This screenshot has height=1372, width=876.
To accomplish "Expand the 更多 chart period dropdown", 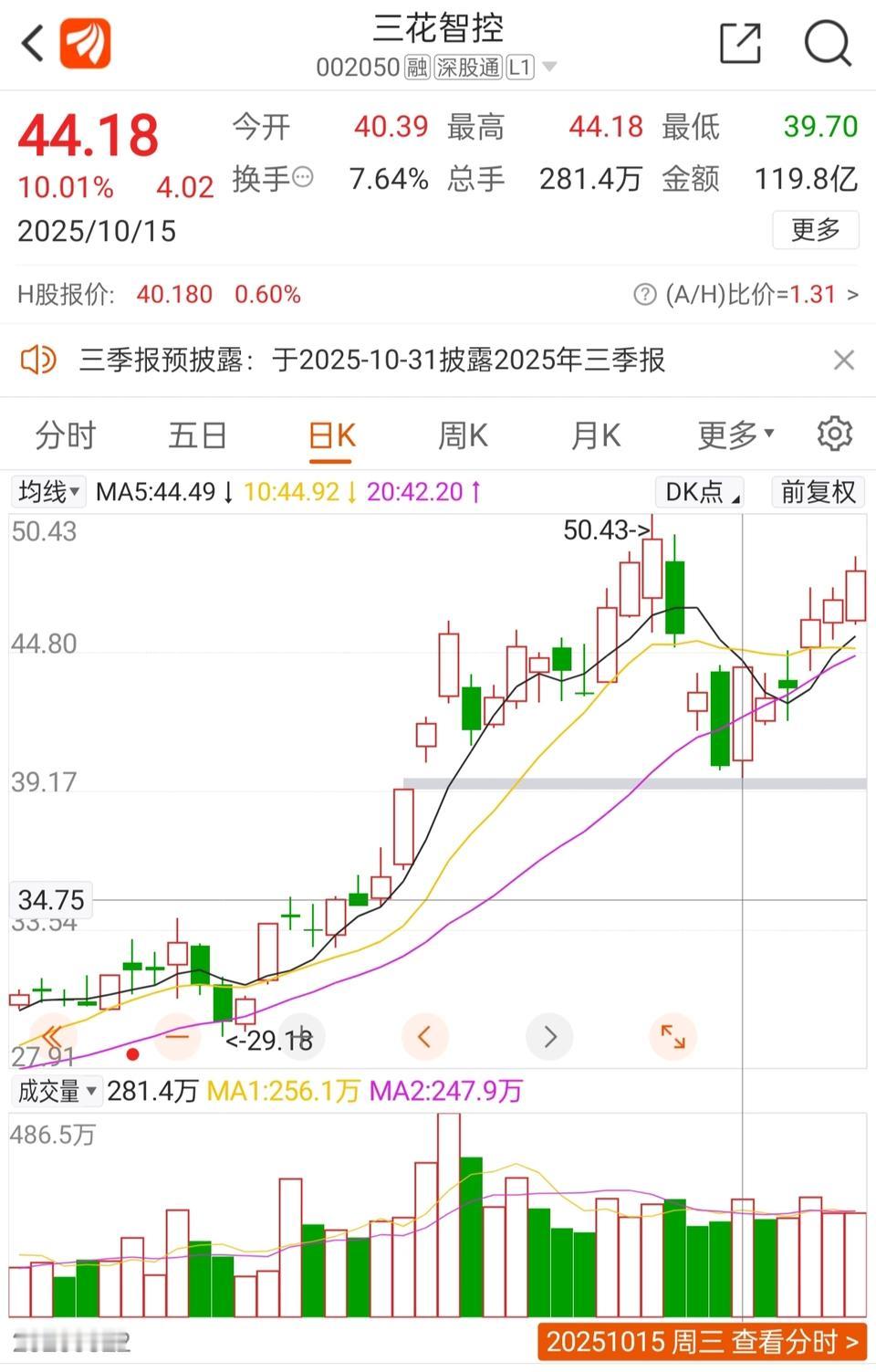I will (735, 435).
